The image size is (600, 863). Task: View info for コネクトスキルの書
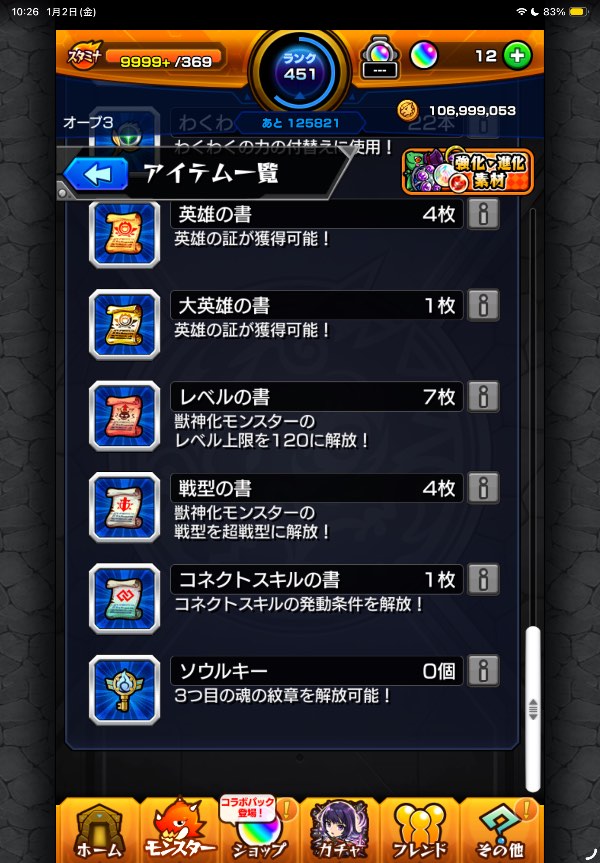pos(483,579)
